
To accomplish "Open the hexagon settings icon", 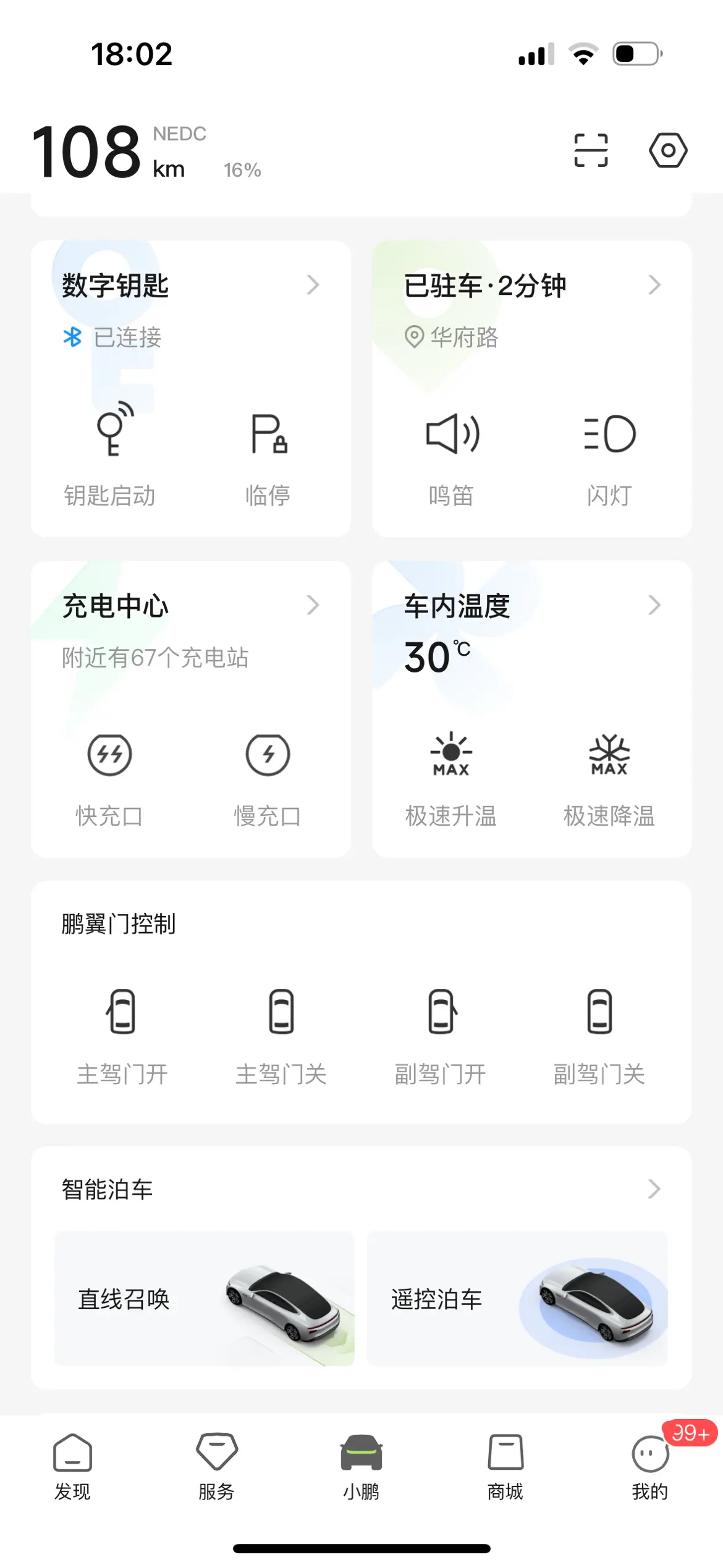I will click(668, 150).
